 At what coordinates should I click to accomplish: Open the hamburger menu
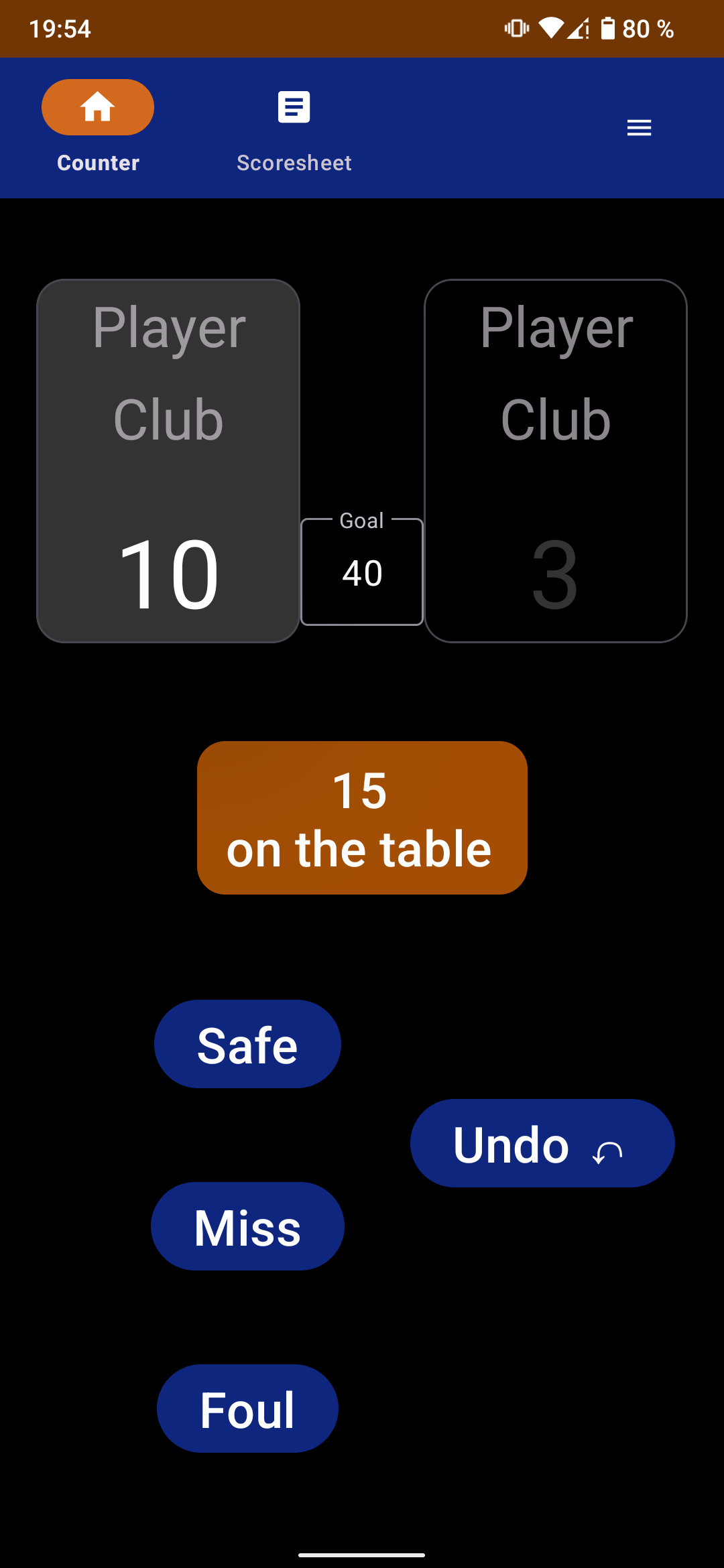(639, 127)
